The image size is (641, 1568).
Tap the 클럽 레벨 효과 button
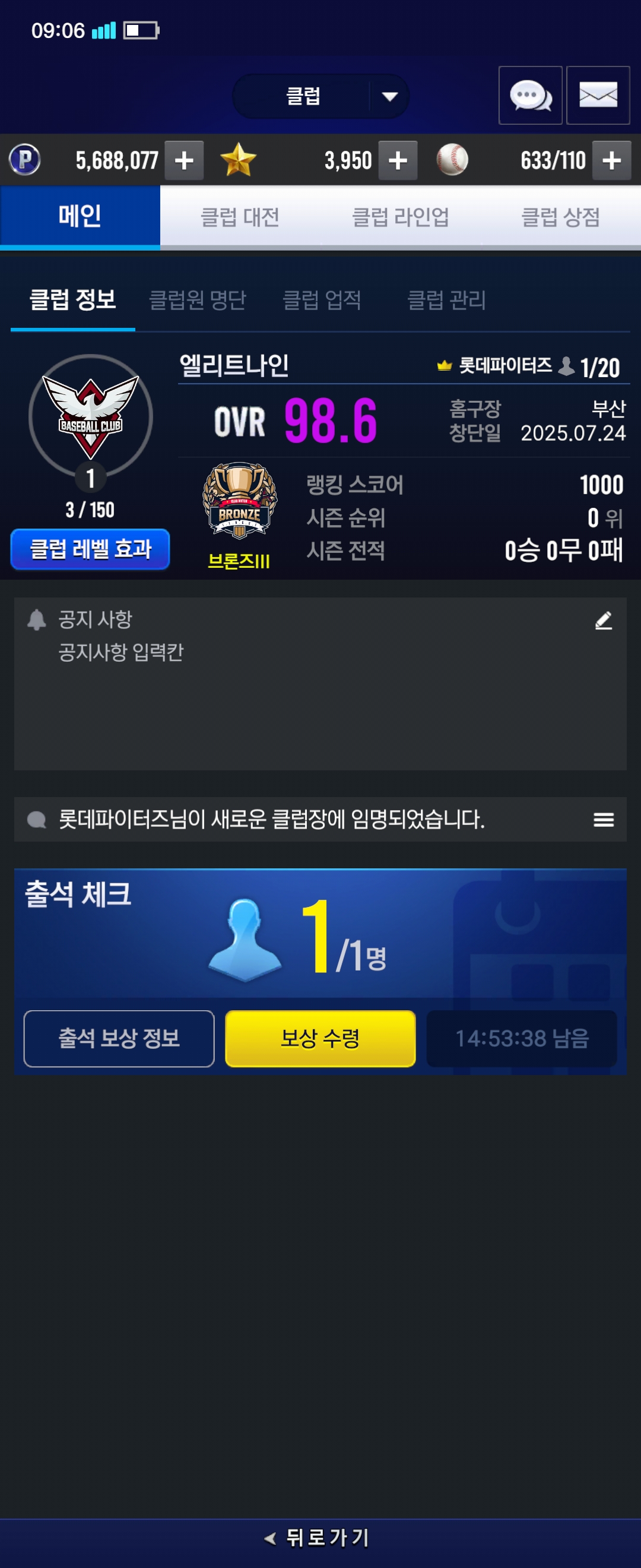90,549
